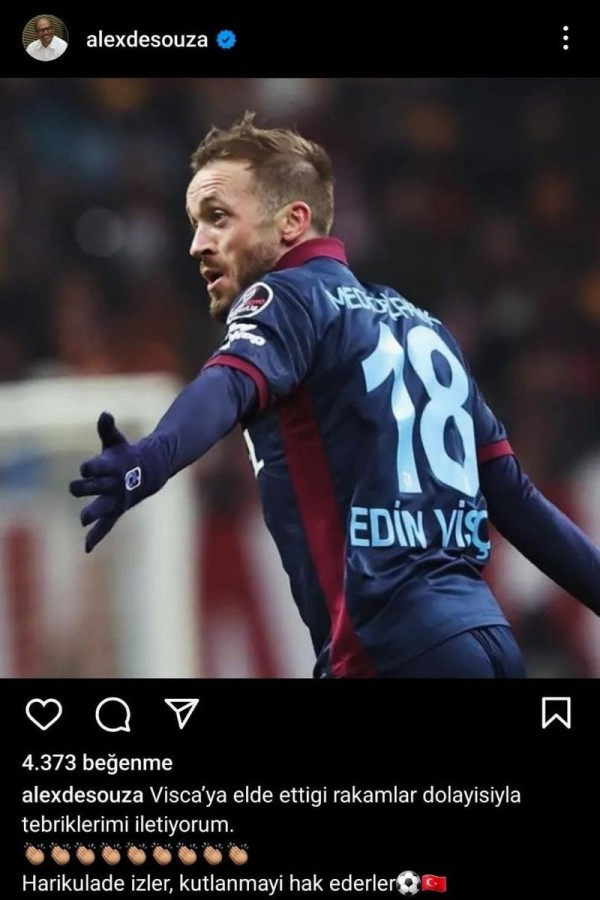Open the post's three-dot overflow menu

point(565,39)
